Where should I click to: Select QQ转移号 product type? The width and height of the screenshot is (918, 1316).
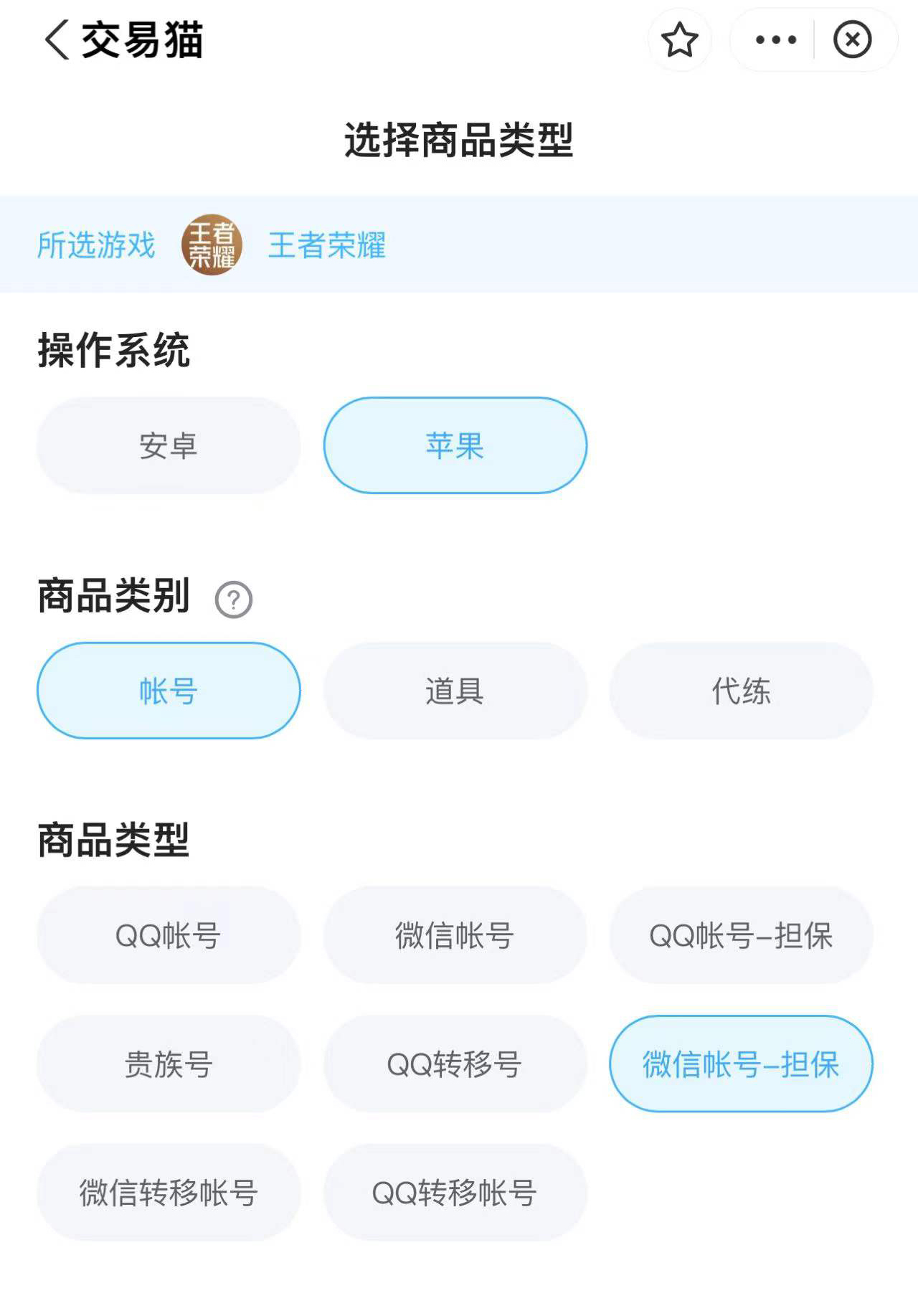(x=455, y=1064)
